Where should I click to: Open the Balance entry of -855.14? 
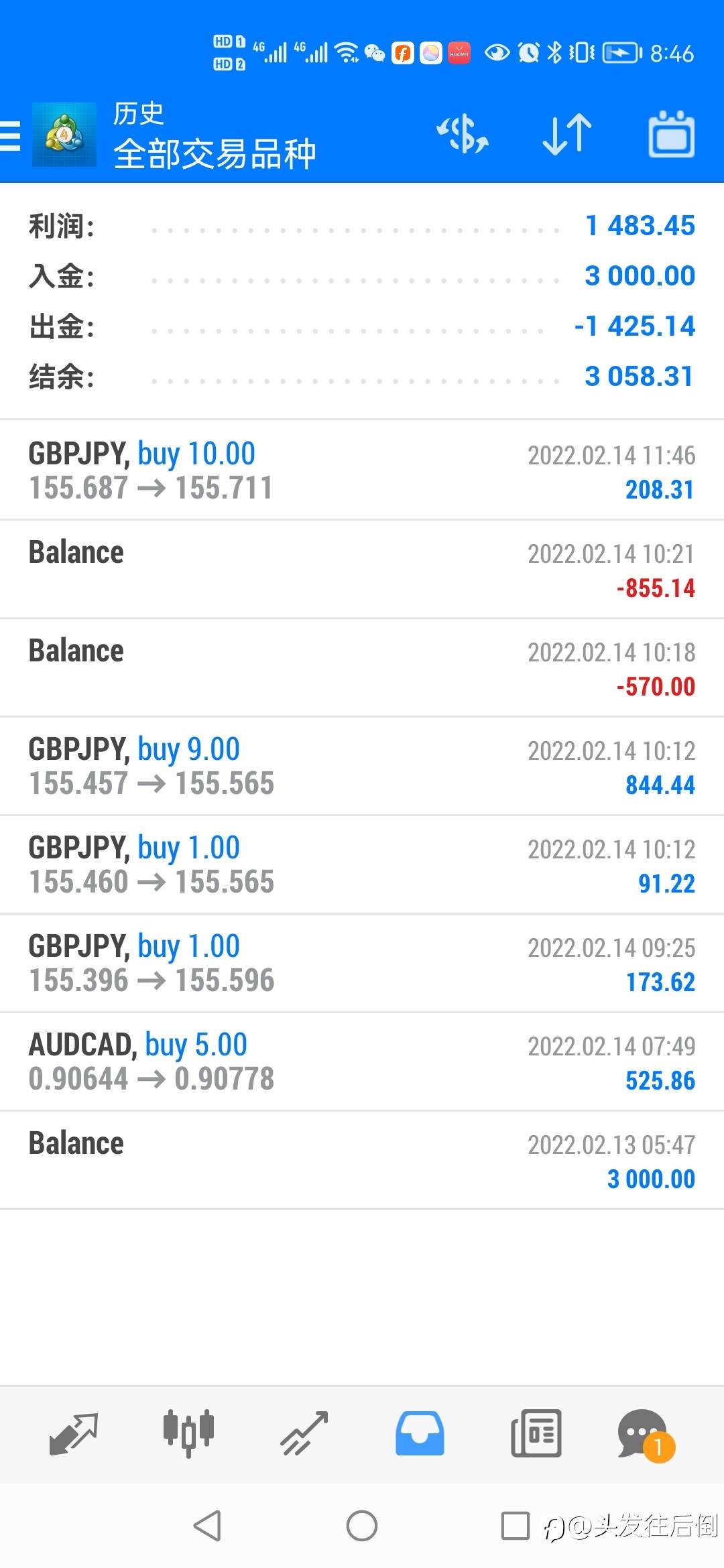pyautogui.click(x=362, y=569)
